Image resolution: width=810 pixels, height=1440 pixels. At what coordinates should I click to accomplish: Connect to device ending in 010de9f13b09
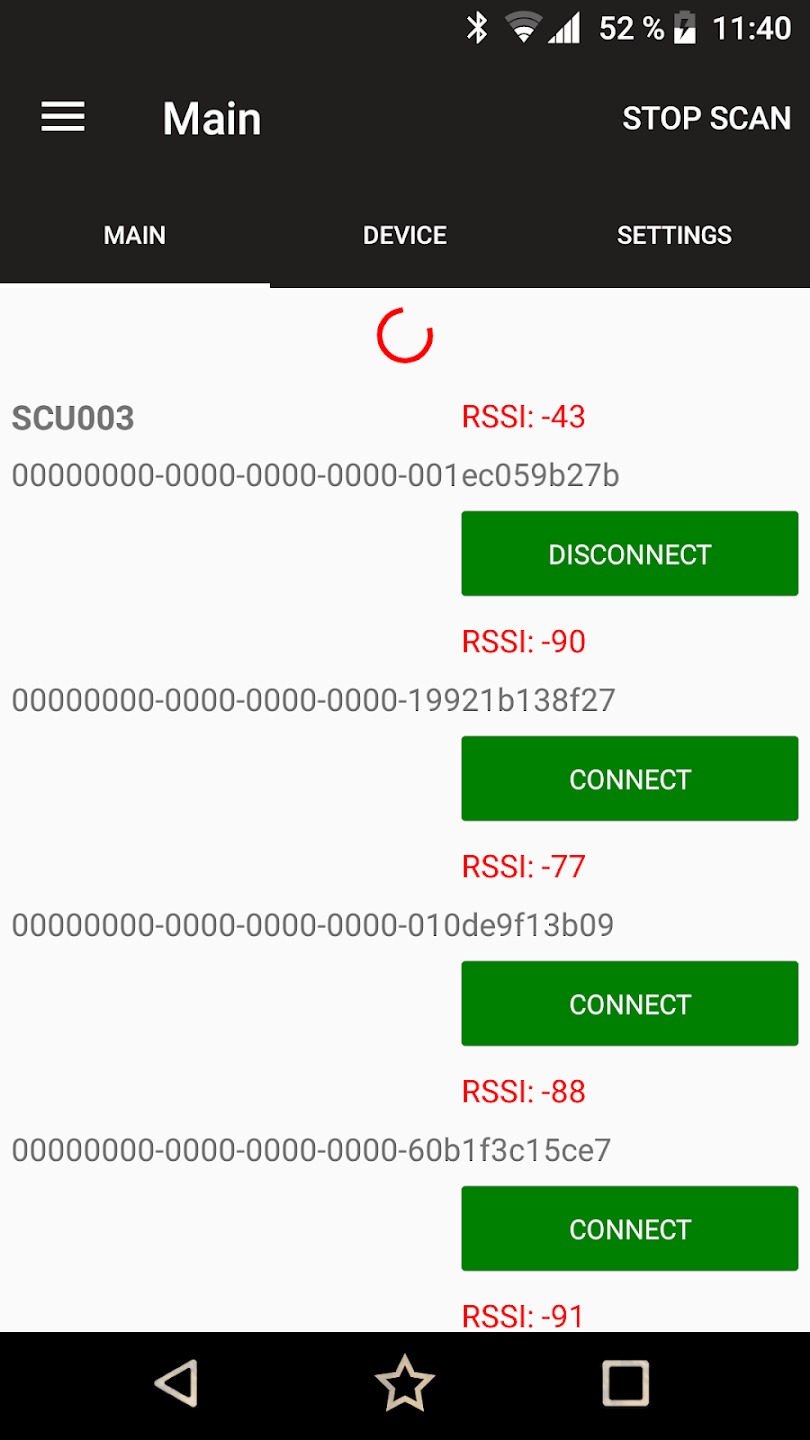[x=629, y=1004]
